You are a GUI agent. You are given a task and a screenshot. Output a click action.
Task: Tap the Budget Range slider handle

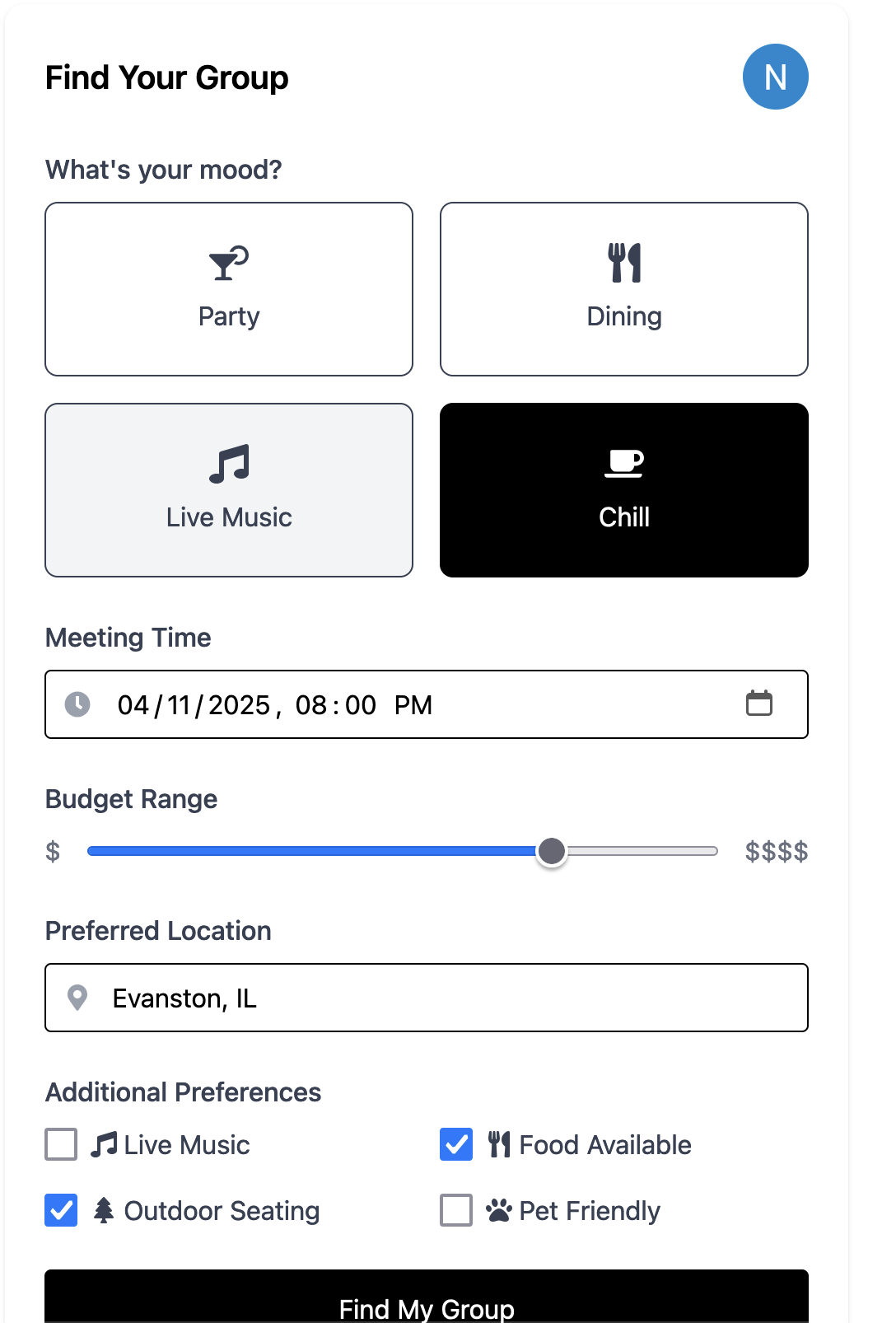[x=551, y=851]
